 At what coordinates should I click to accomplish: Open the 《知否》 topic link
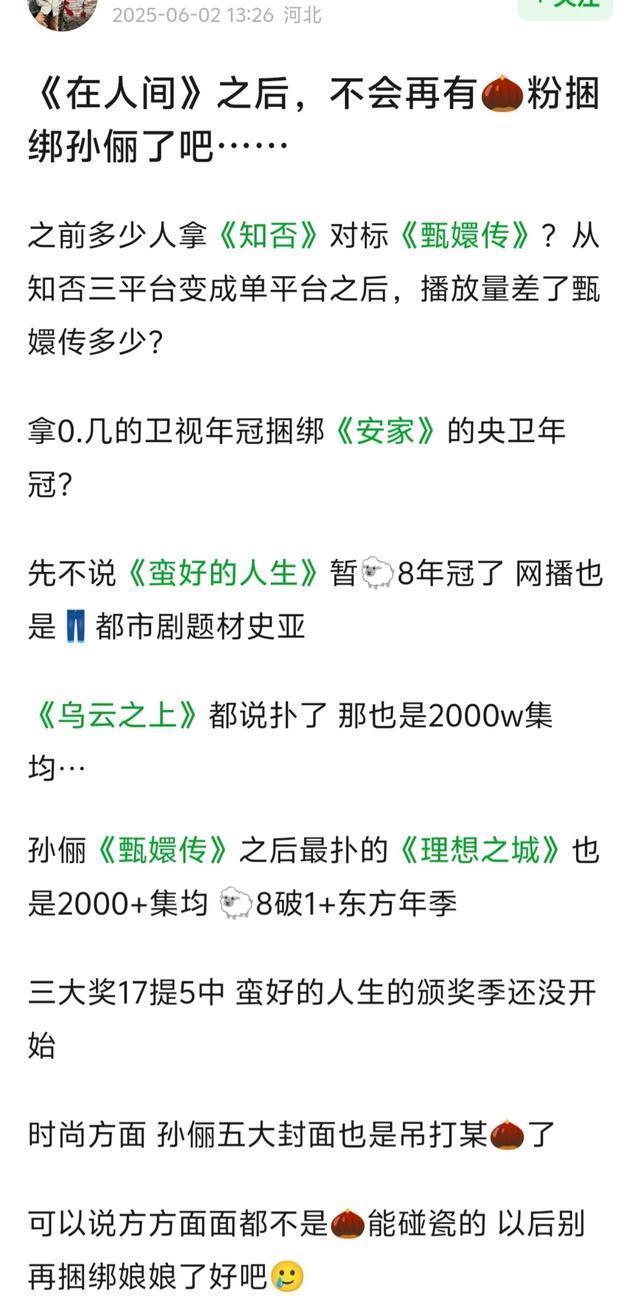pyautogui.click(x=267, y=237)
